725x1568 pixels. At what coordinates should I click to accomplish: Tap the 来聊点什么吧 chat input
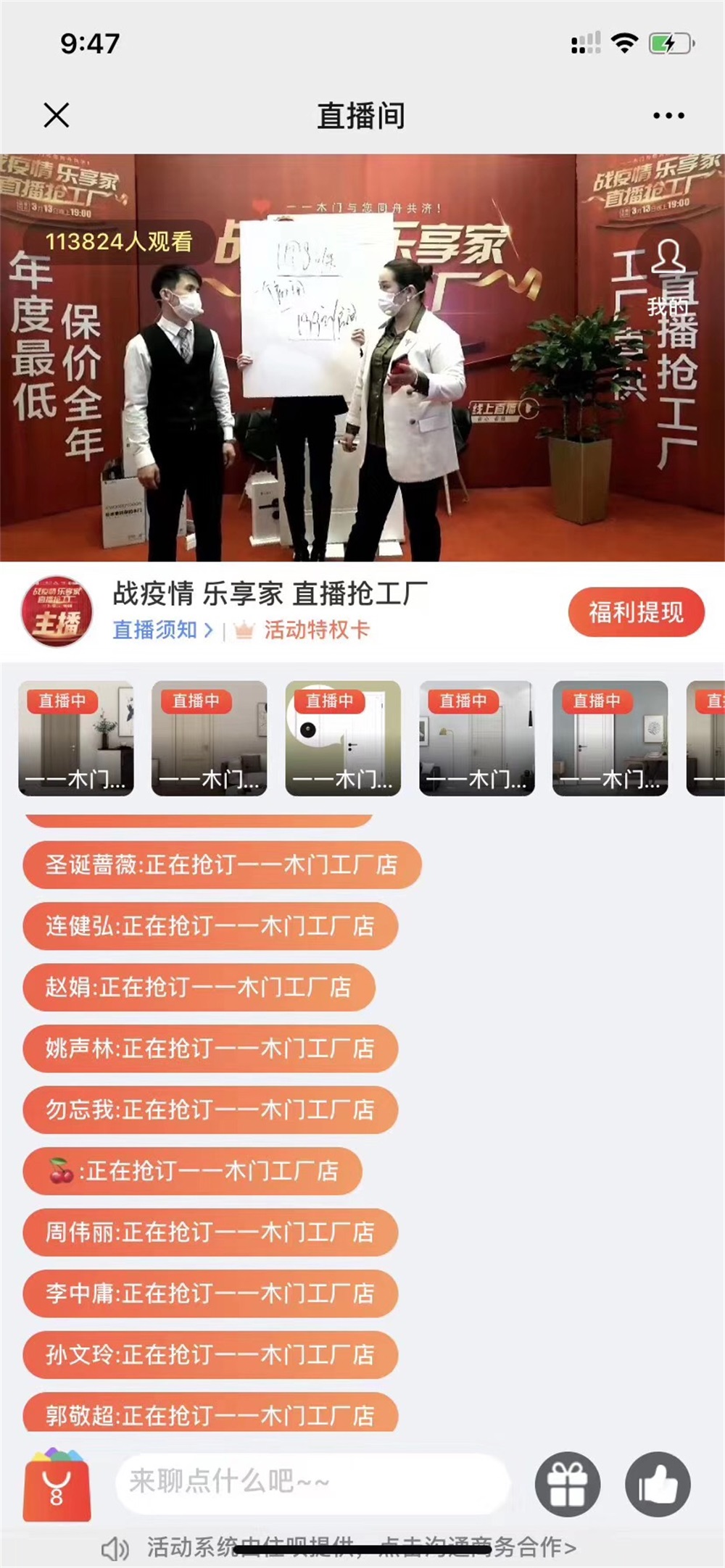pyautogui.click(x=312, y=1482)
